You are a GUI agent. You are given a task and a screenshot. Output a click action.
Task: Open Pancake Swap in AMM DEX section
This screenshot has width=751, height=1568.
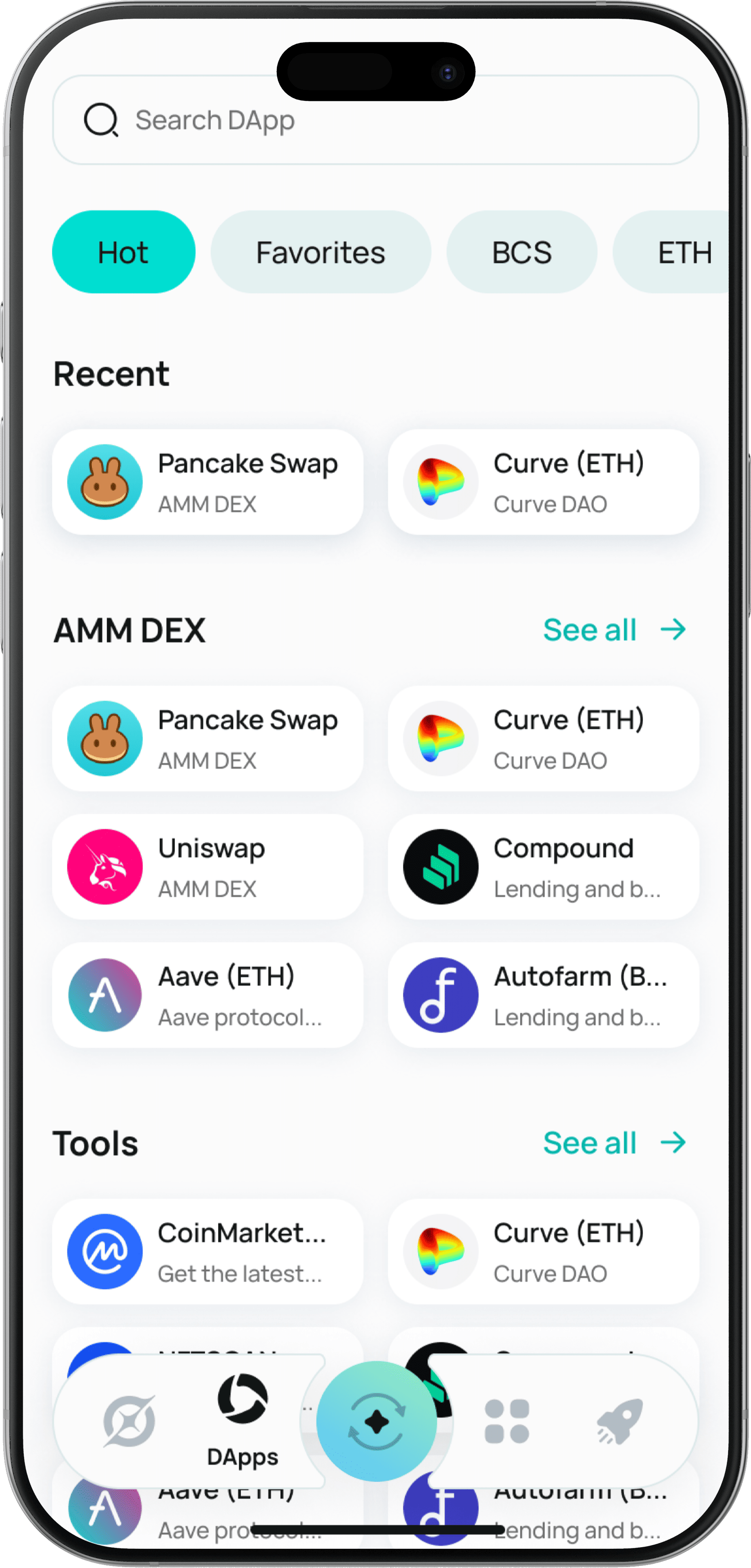207,738
